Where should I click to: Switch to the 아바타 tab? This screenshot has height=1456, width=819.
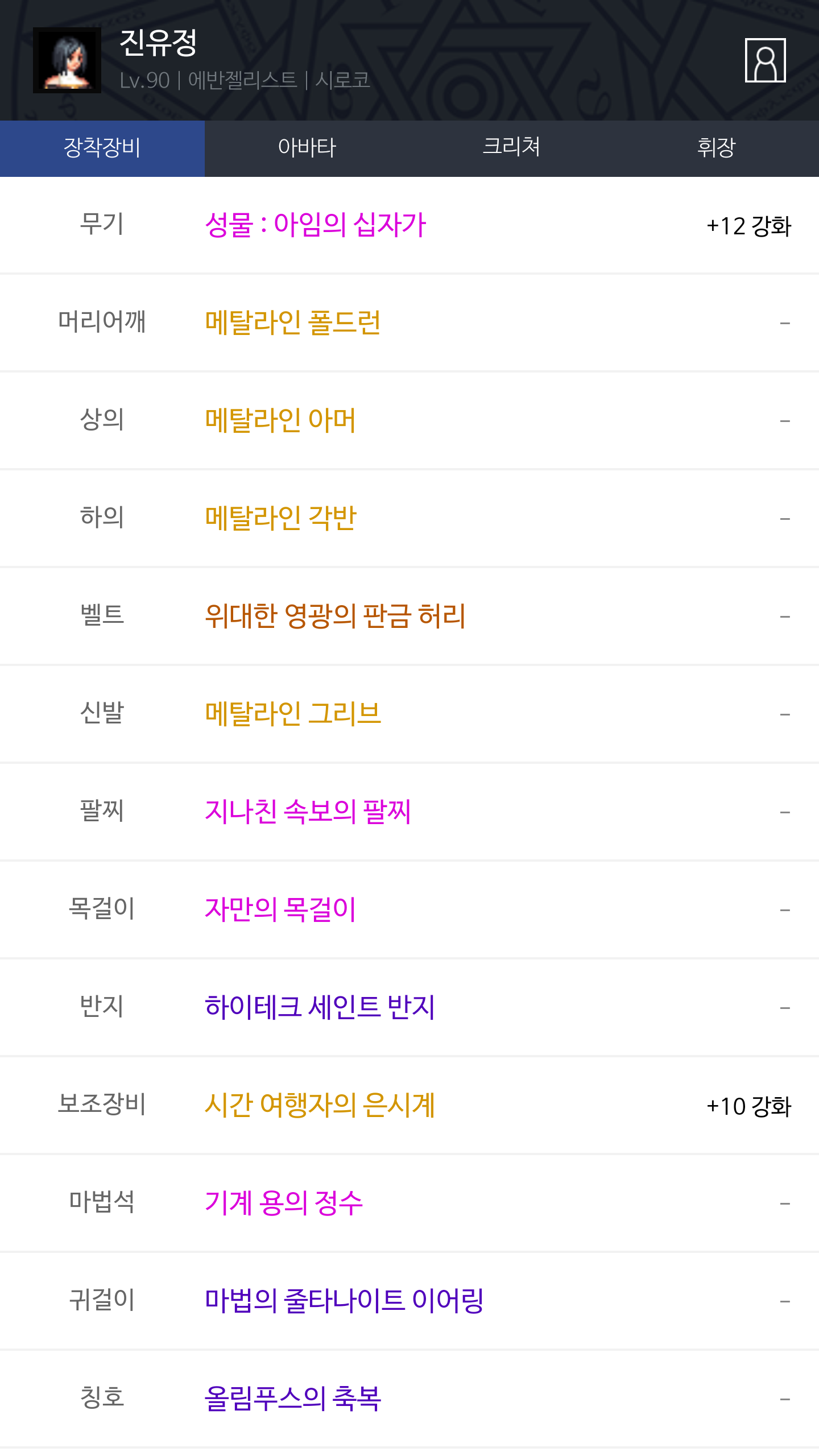point(307,148)
